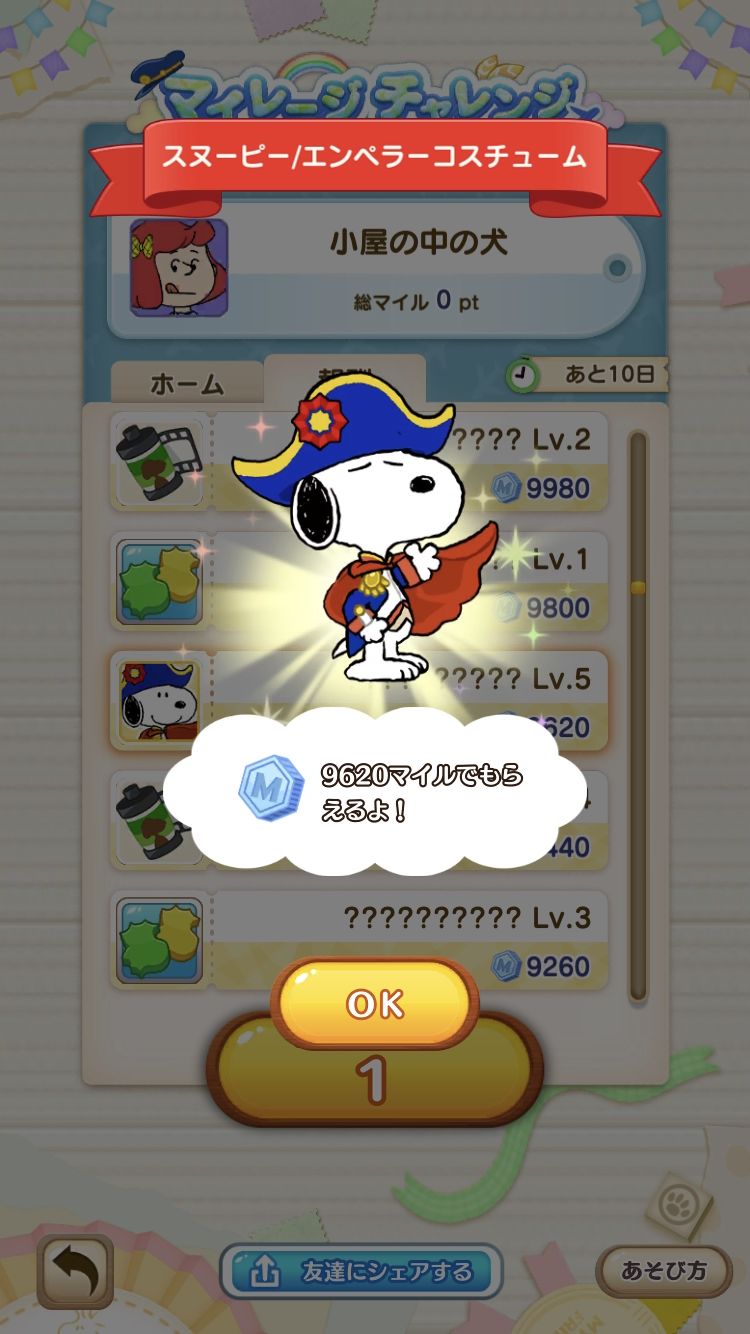Go back with the return arrow
This screenshot has width=750, height=1334.
(x=76, y=1271)
